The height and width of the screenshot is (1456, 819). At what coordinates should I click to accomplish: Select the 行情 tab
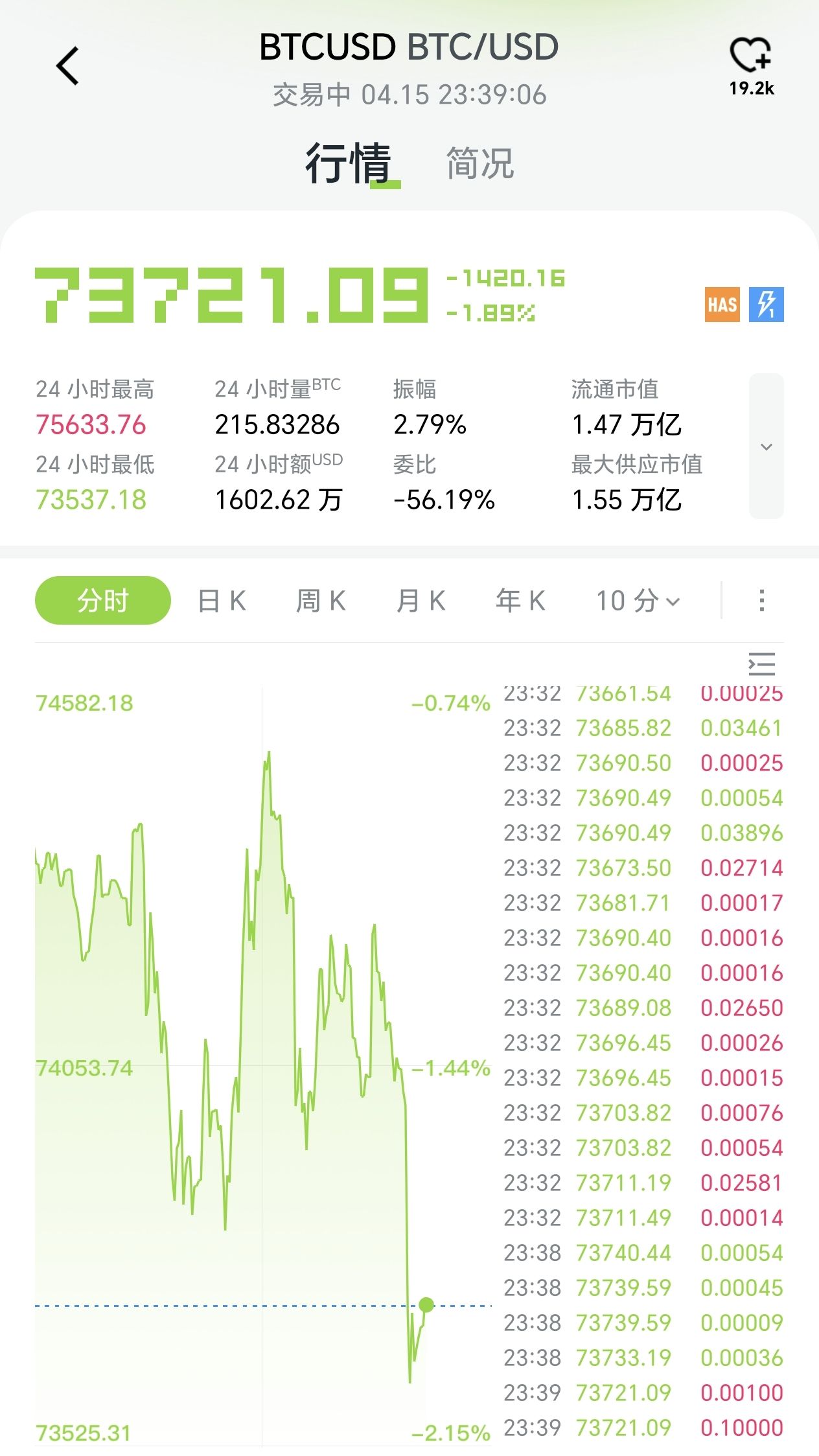(x=349, y=163)
